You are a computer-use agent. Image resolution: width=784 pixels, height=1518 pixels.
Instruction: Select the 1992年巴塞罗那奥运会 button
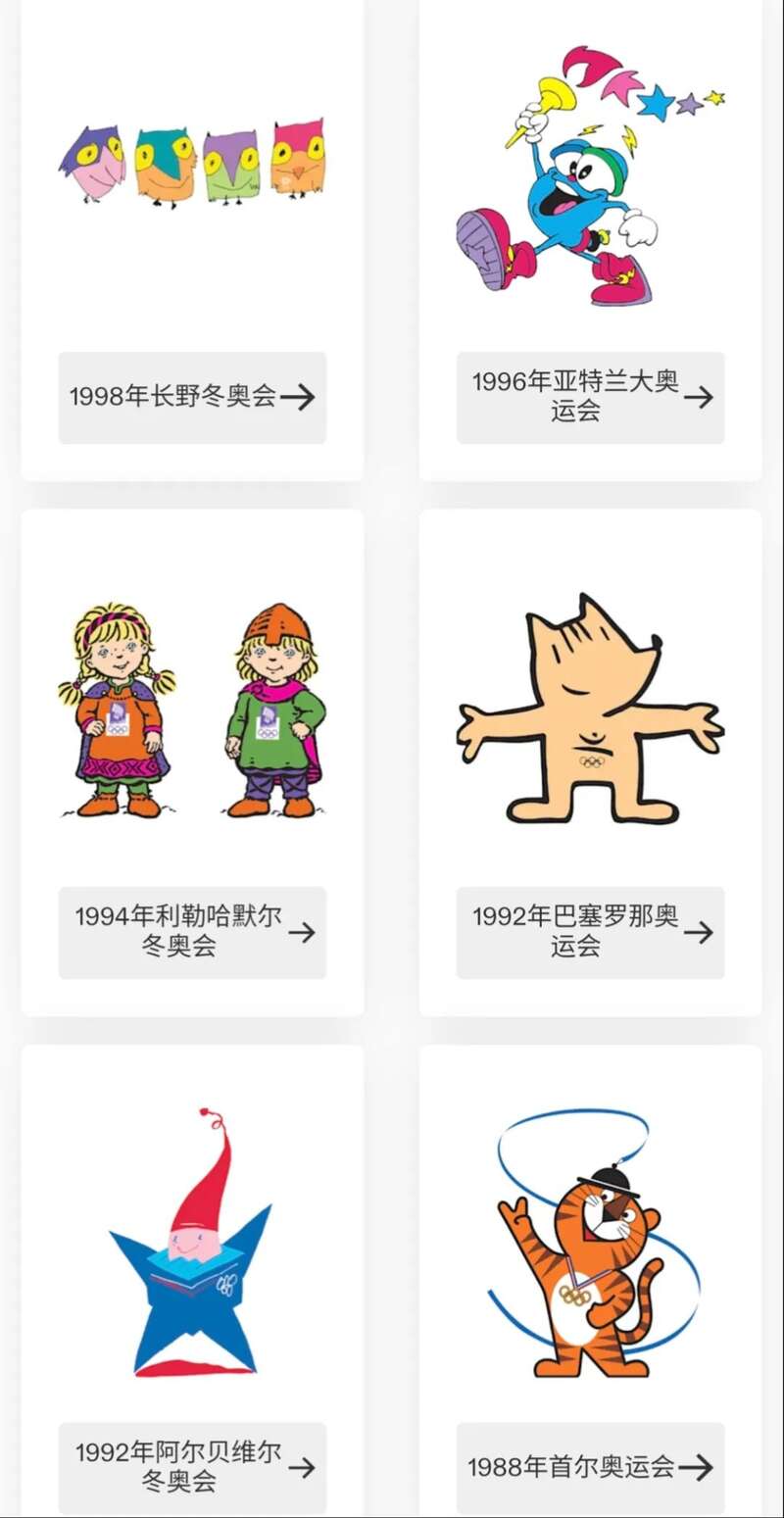(x=590, y=932)
